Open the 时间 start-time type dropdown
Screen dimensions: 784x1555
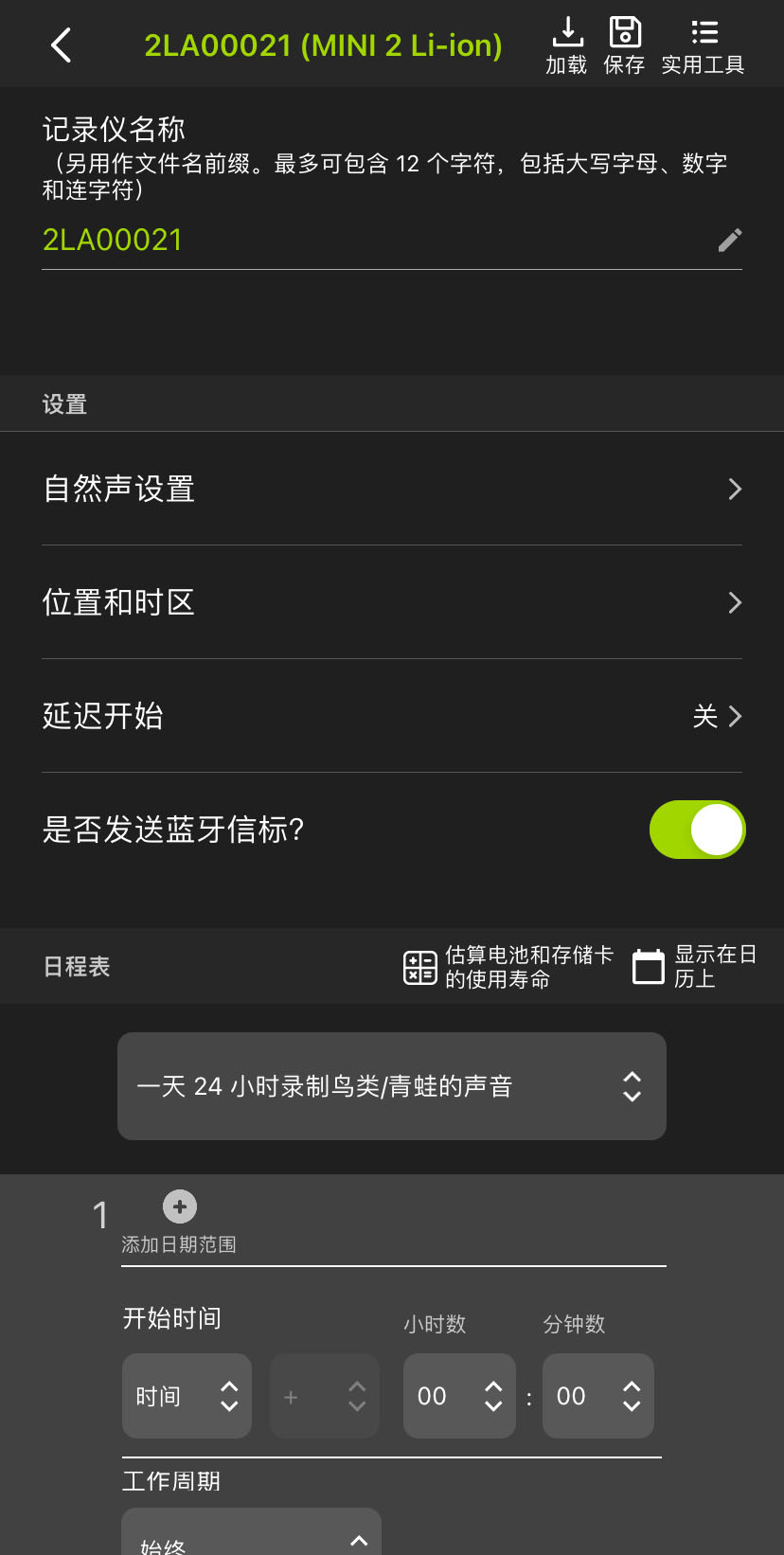pos(187,1396)
